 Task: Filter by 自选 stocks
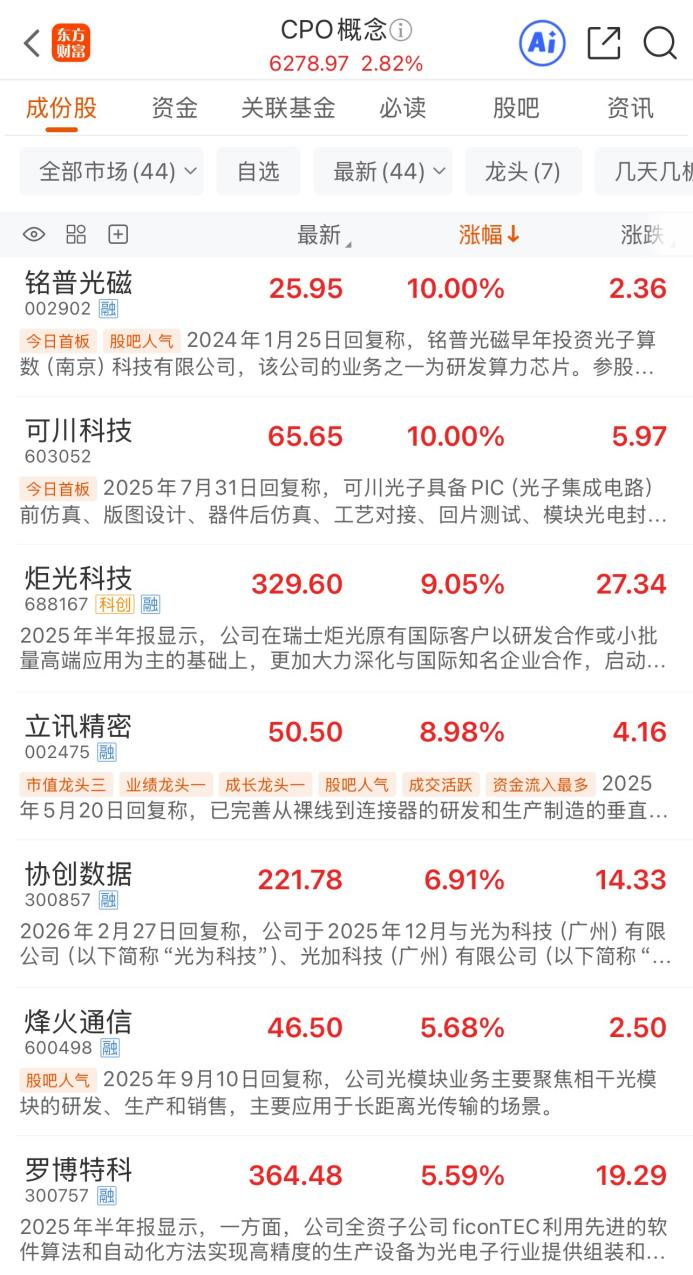[x=258, y=172]
